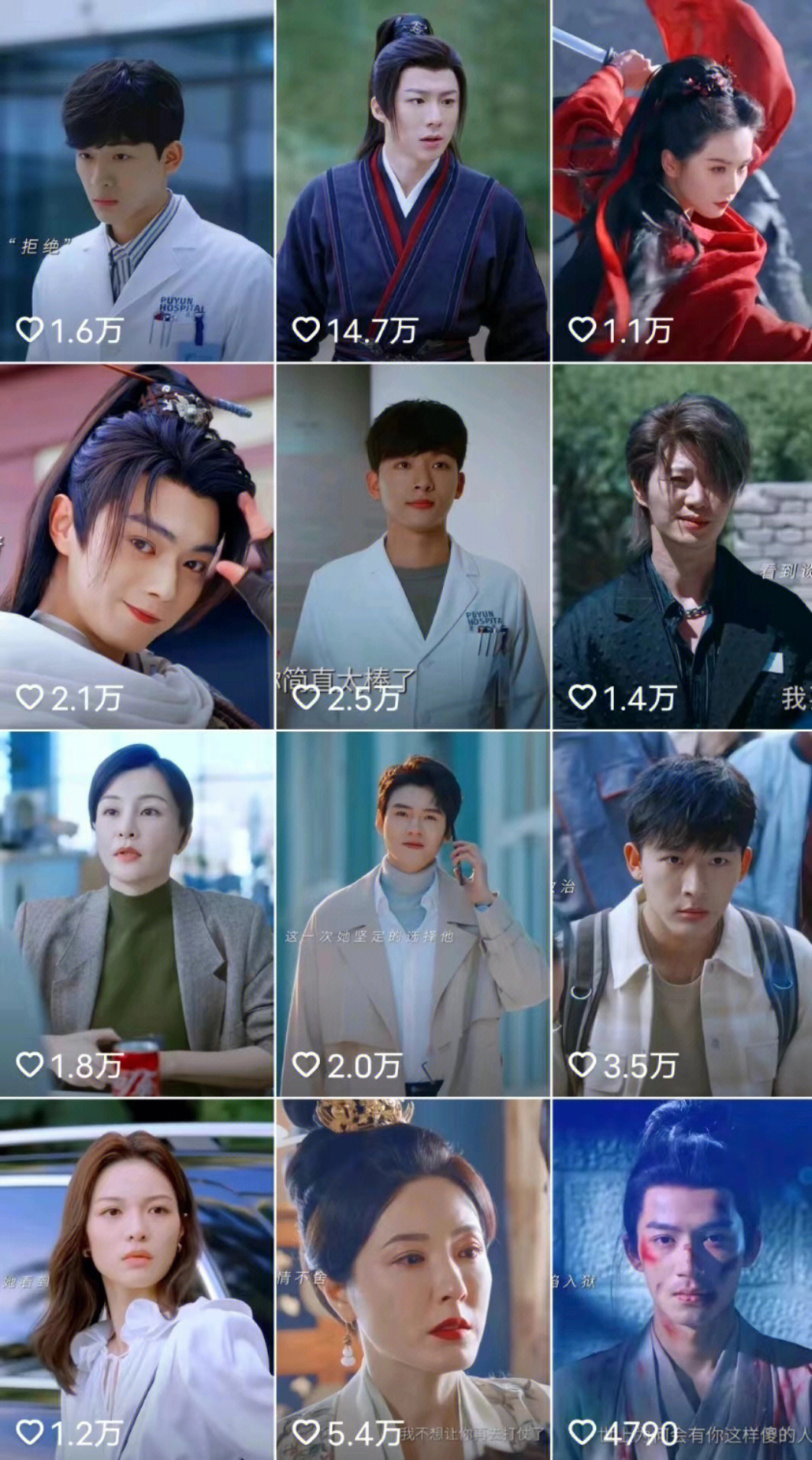This screenshot has height=1460, width=812.
Task: Open the doctor video with 1.6万 likes
Action: pyautogui.click(x=136, y=180)
